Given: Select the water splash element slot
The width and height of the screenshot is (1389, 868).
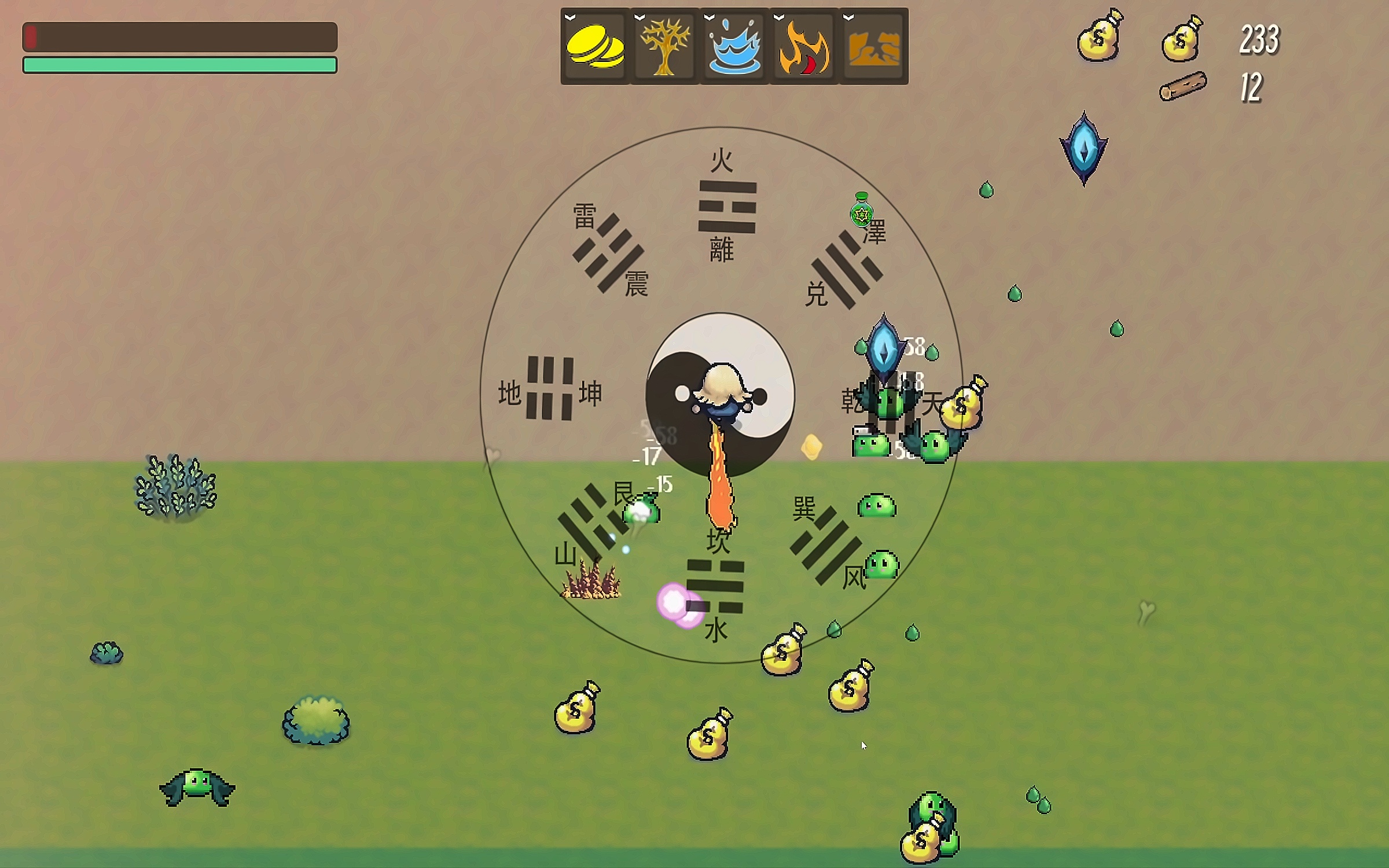Looking at the screenshot, I should click(734, 47).
